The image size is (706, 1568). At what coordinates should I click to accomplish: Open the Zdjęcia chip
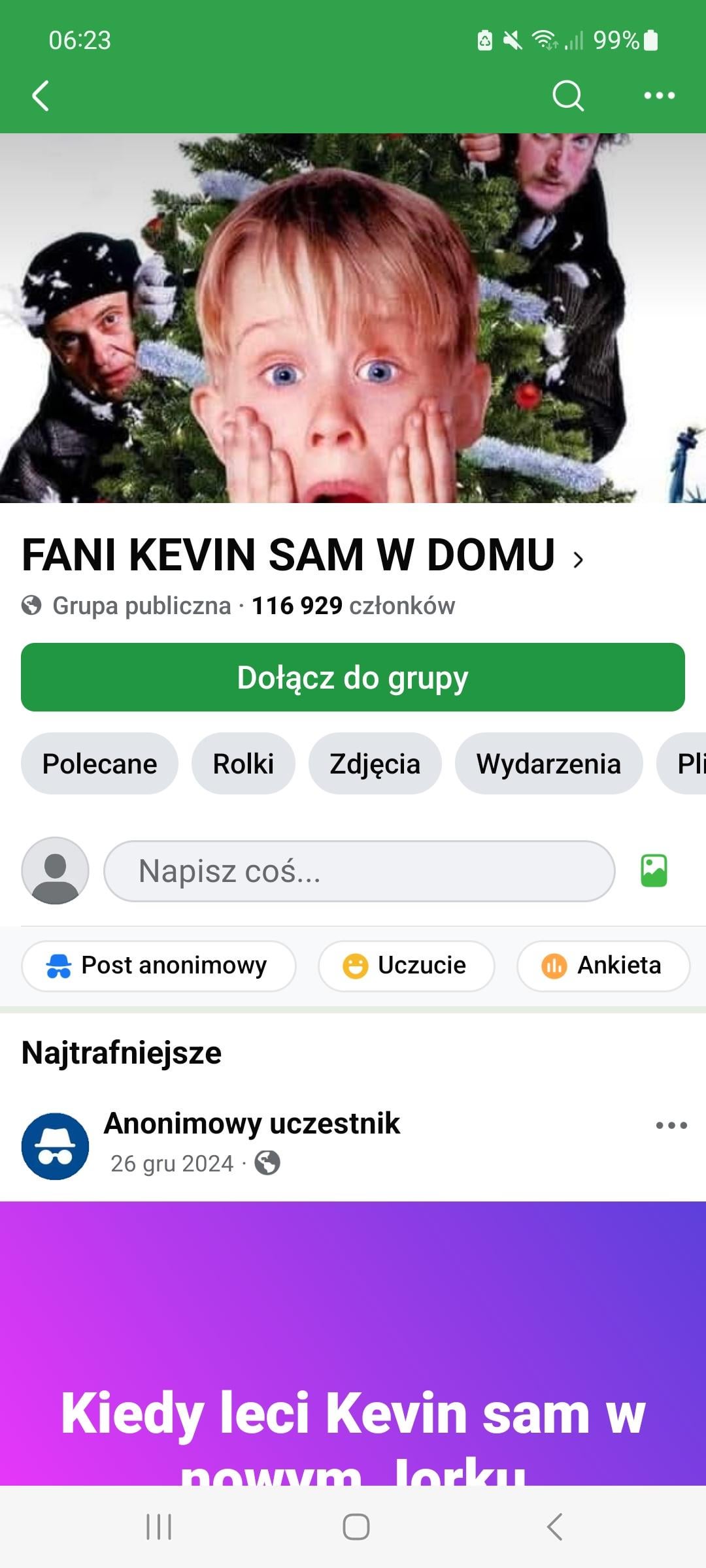375,764
